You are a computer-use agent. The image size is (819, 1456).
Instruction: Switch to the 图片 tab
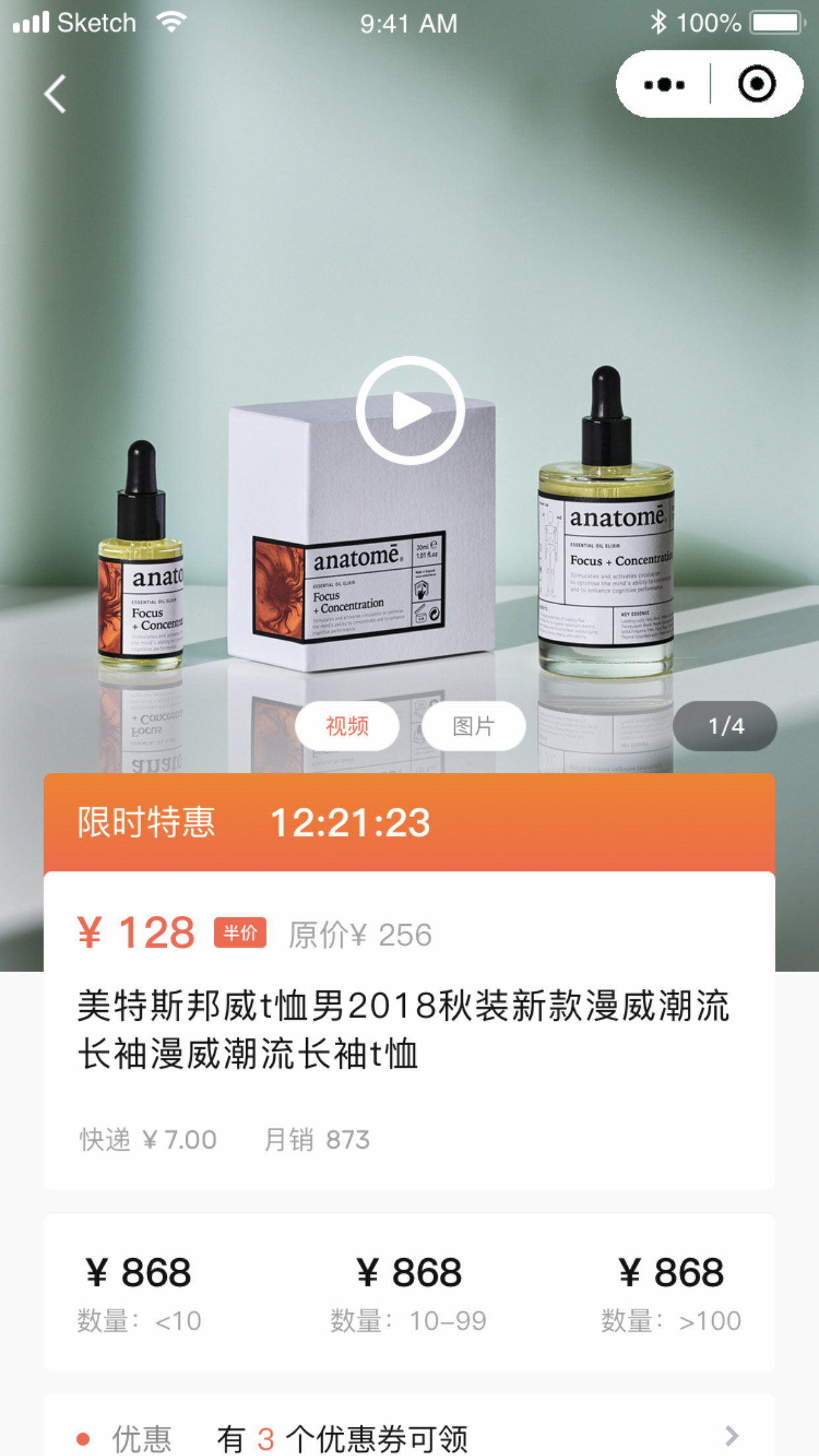tap(473, 726)
